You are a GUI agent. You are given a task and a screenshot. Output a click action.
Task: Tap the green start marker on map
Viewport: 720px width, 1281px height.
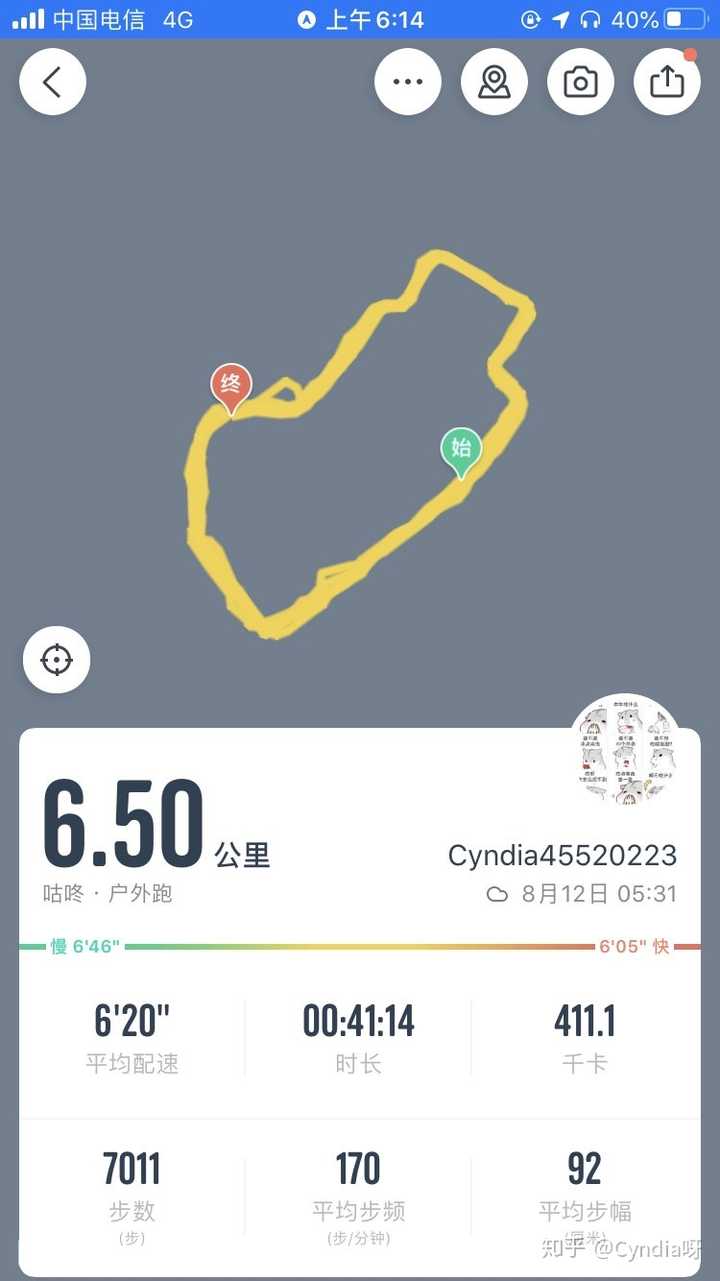point(461,452)
